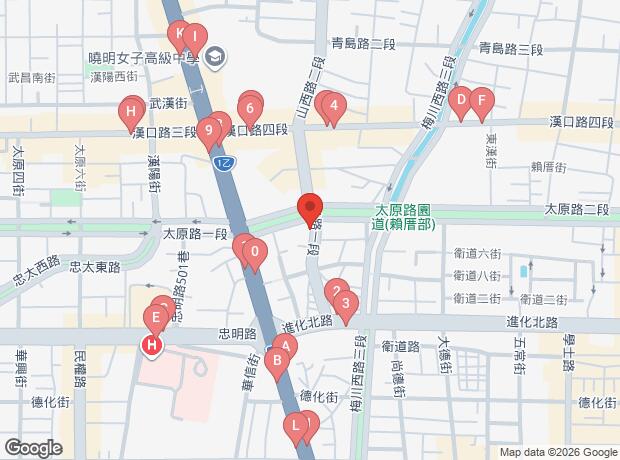620x460 pixels.
Task: Open the marker labeled A
Action: pyautogui.click(x=286, y=349)
